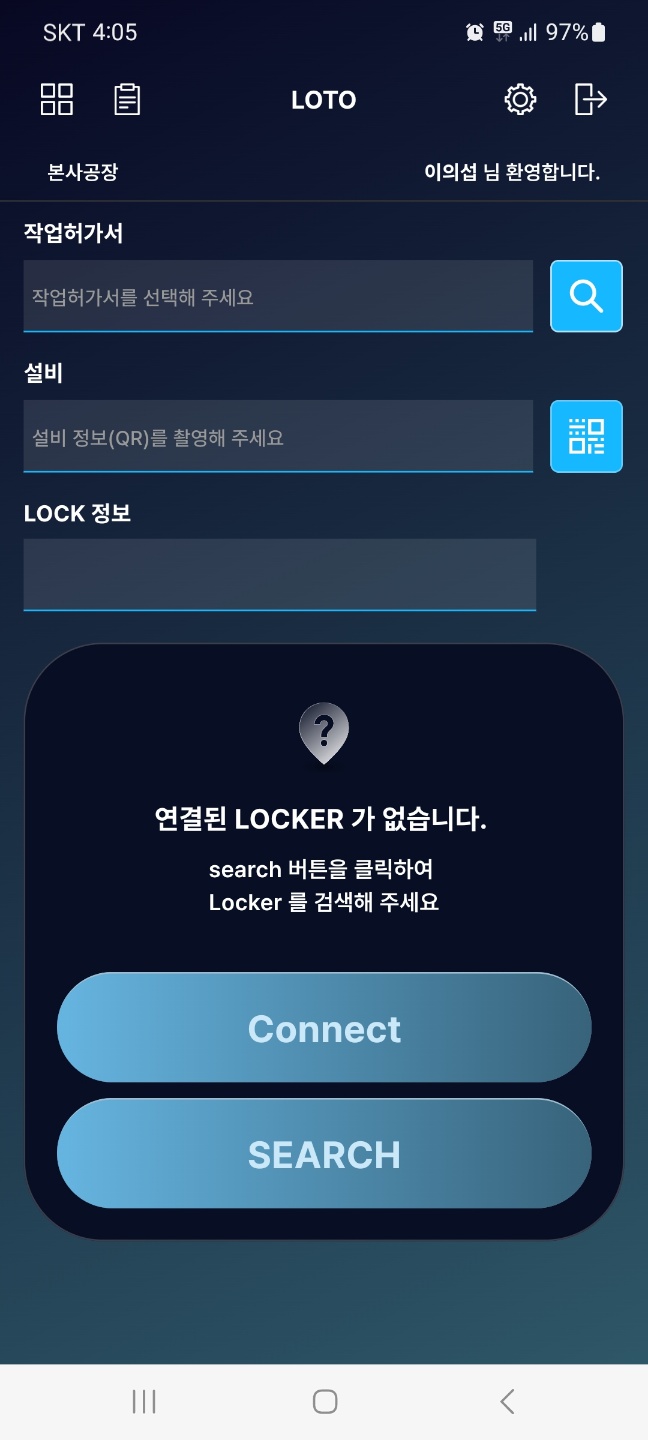Open the clipboard list icon
This screenshot has width=648, height=1440.
point(127,99)
